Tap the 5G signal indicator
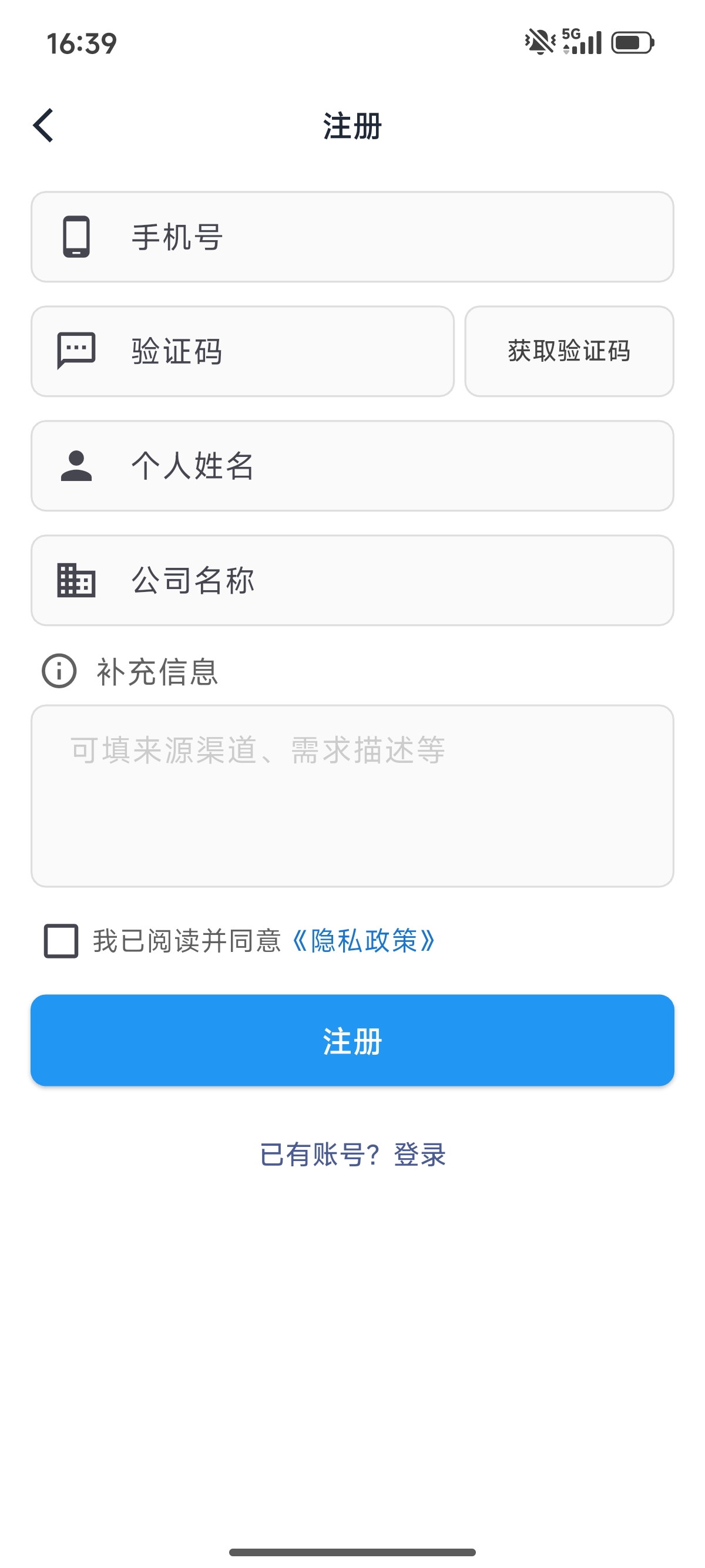Image resolution: width=705 pixels, height=1568 pixels. pos(578,41)
